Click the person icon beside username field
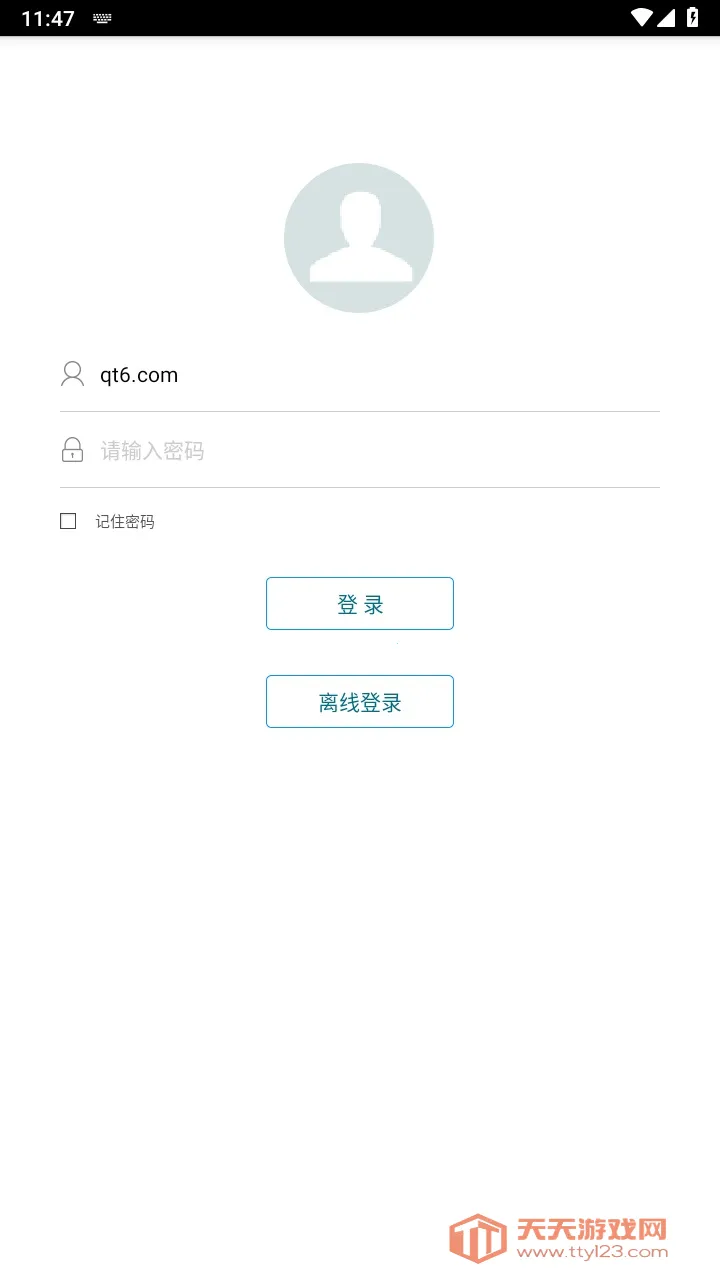 [x=71, y=373]
